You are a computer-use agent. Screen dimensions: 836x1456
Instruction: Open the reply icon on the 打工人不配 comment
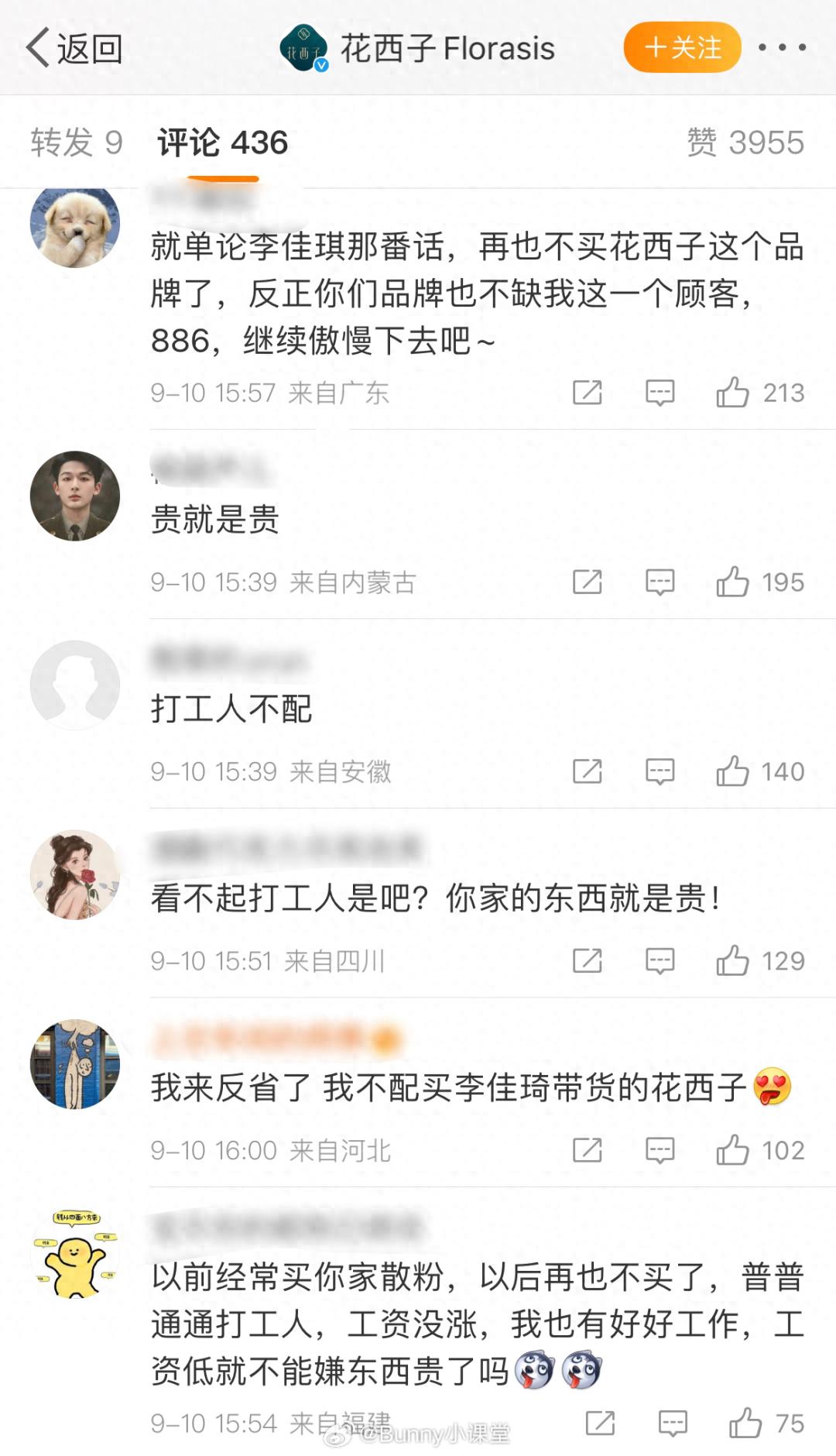pos(662,771)
